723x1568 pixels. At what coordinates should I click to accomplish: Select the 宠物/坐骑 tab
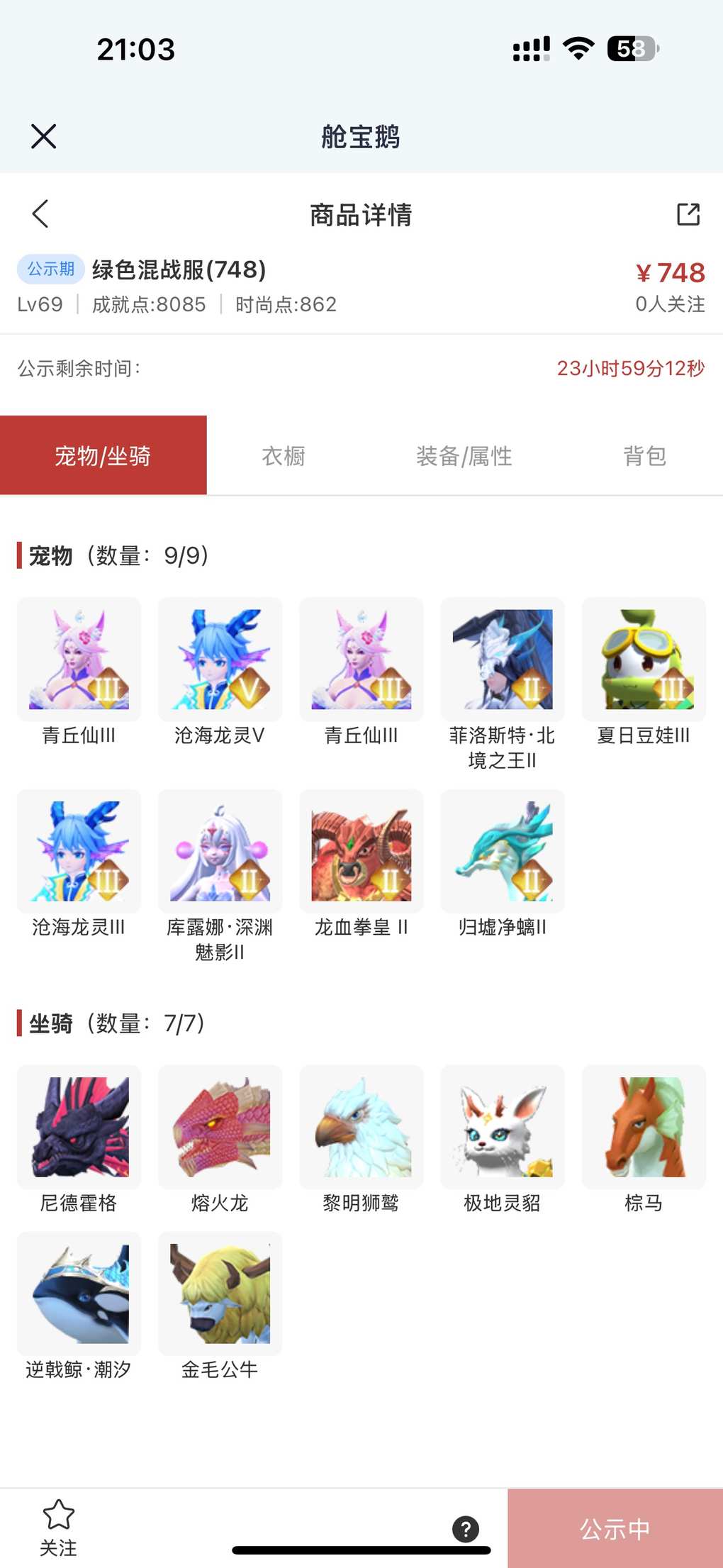click(103, 456)
